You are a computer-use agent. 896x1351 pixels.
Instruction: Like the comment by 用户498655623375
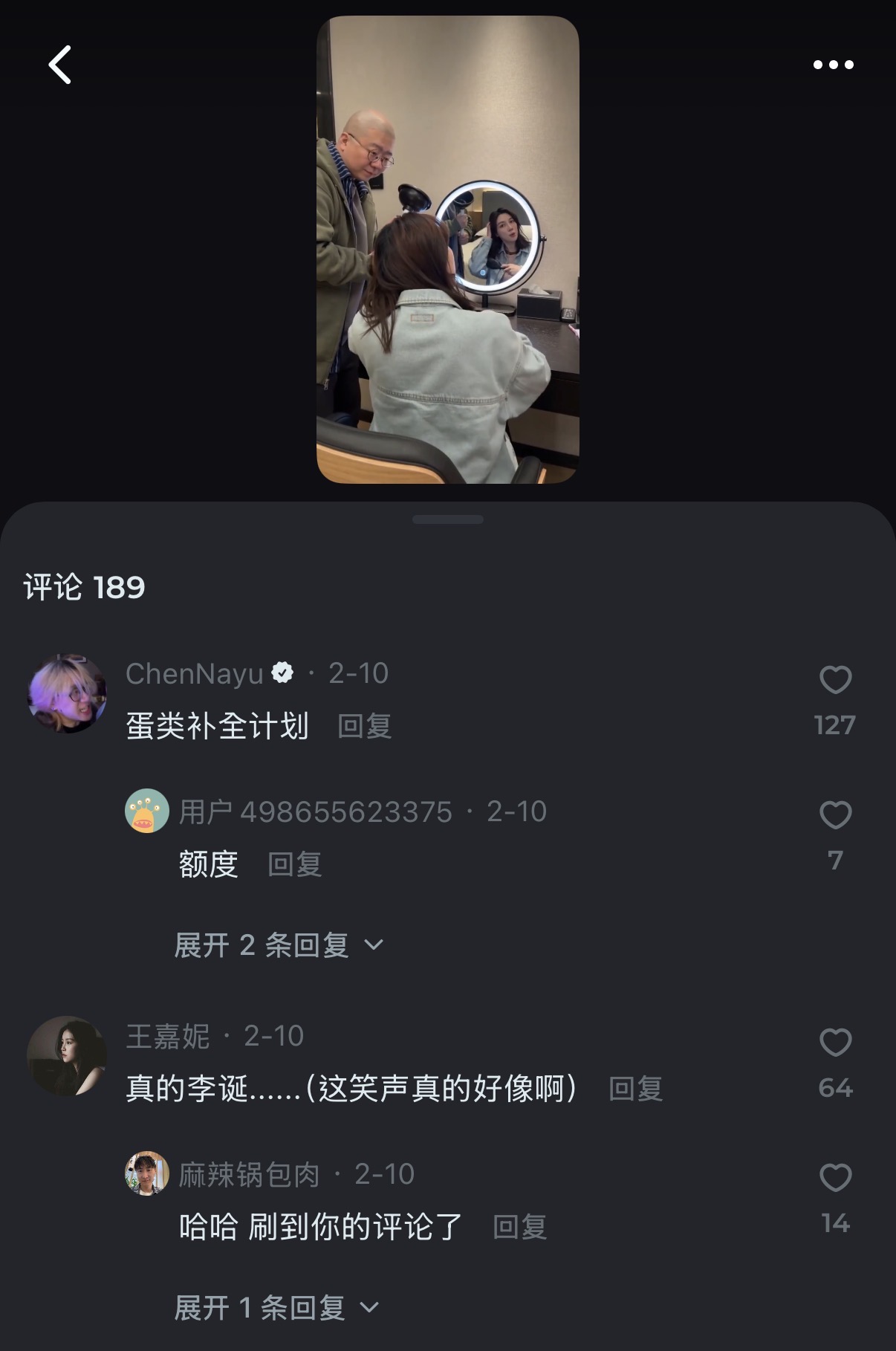[x=835, y=815]
